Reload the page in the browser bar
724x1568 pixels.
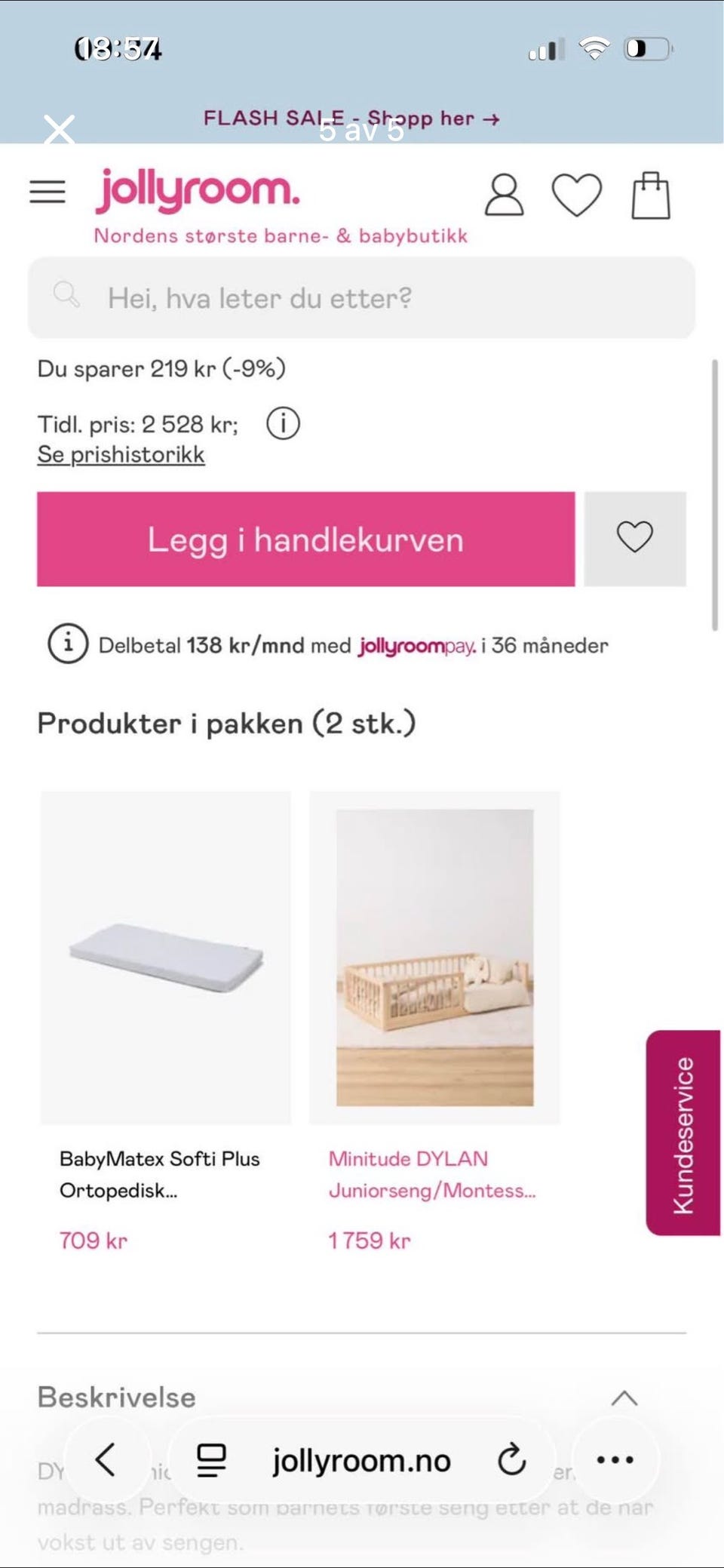pos(510,1460)
